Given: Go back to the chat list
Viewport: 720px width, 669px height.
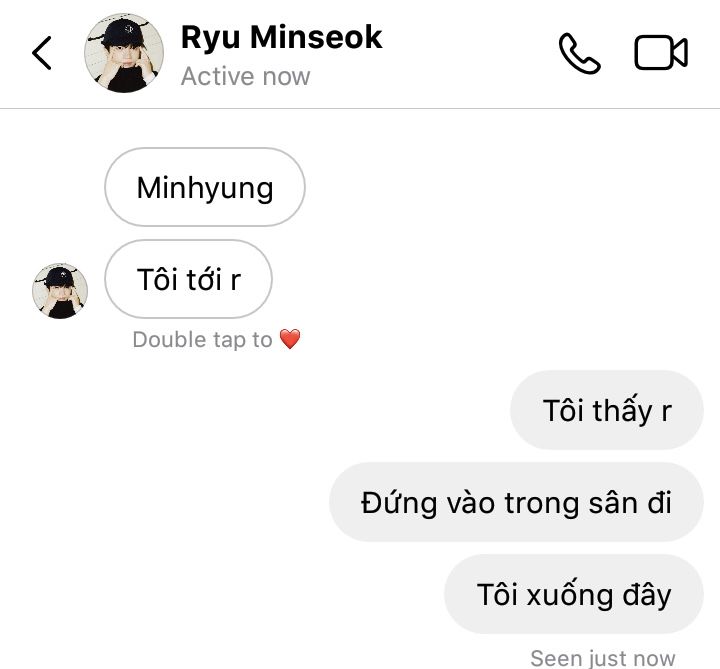Looking at the screenshot, I should 41,53.
